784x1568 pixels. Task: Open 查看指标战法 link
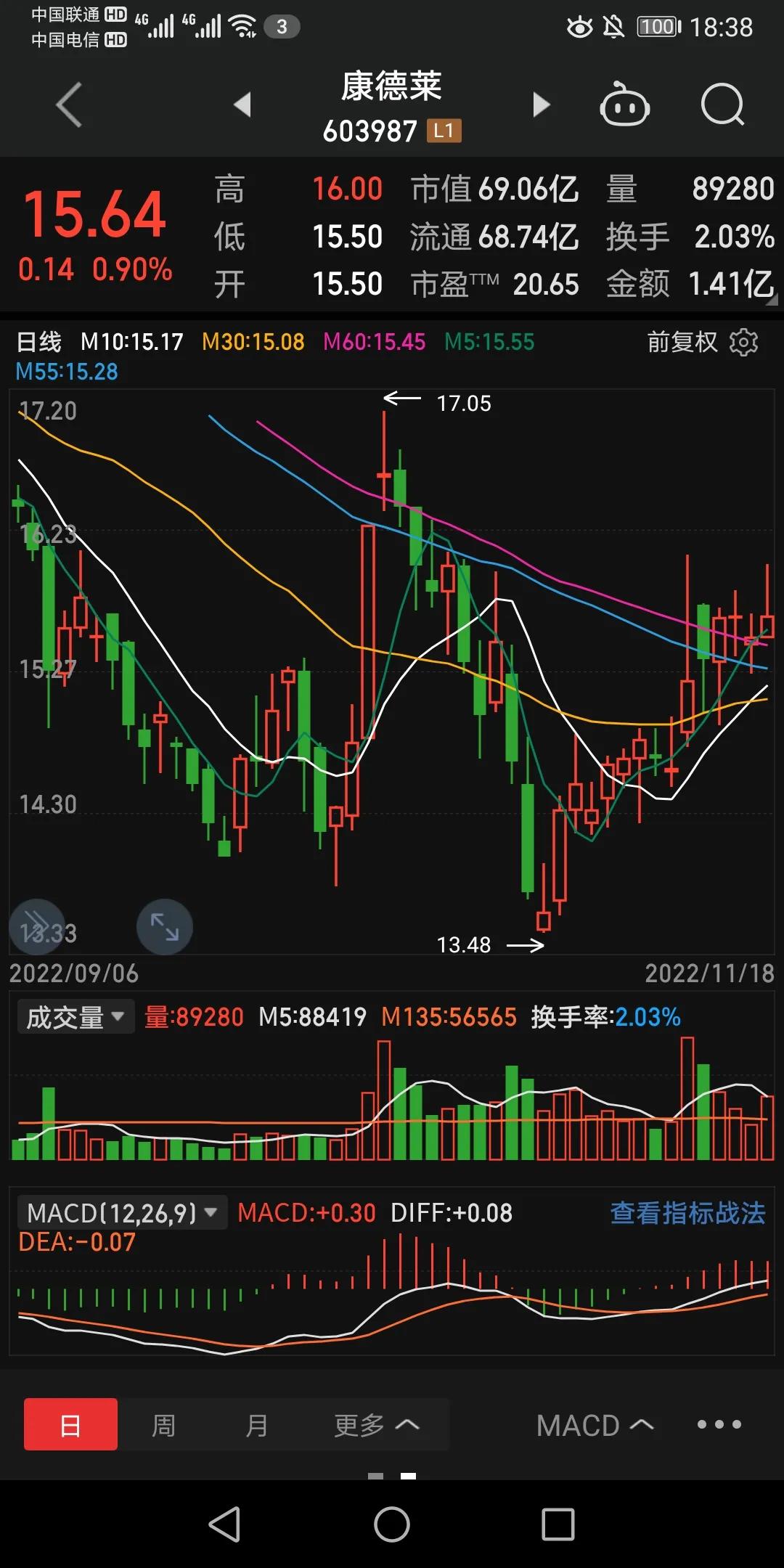(687, 1213)
